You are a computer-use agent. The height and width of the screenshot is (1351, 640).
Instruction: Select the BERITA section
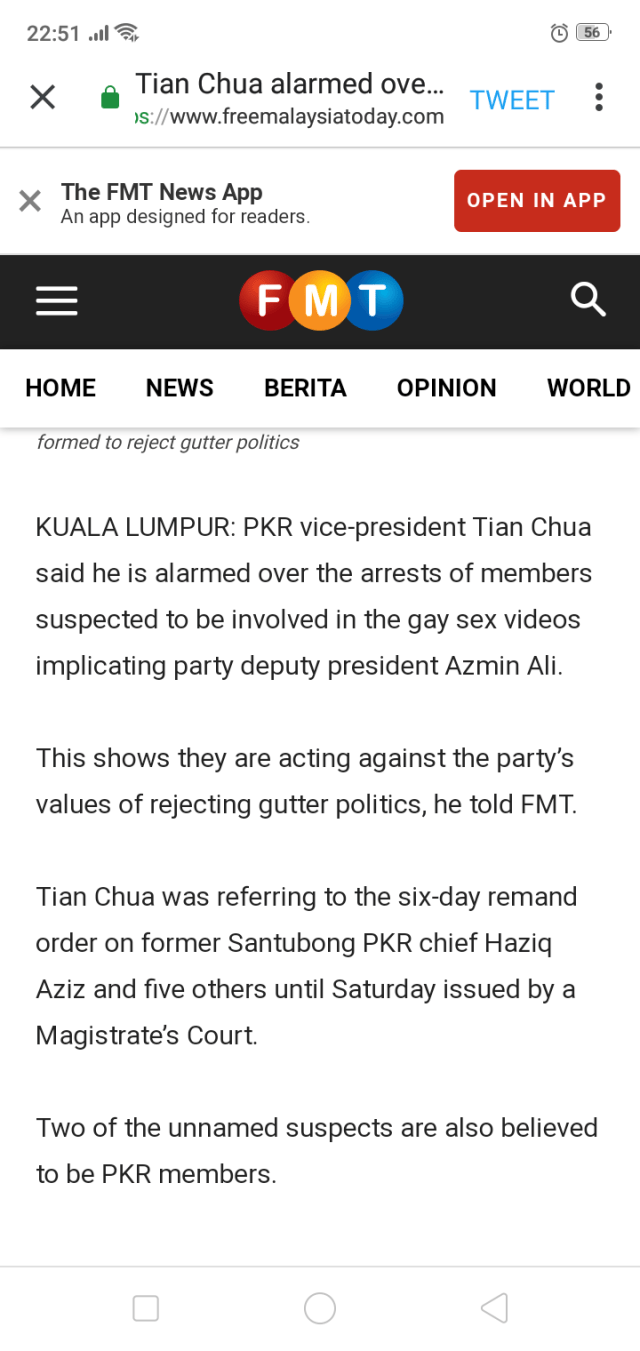tap(305, 388)
